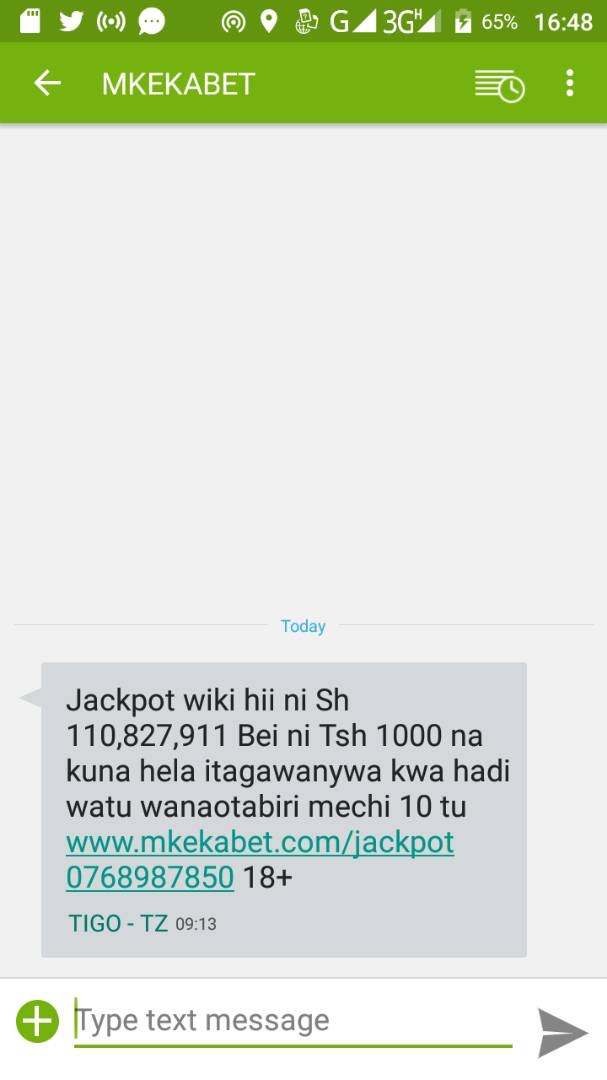The image size is (607, 1080).
Task: Go back from the MKEKABET conversation
Action: click(x=47, y=83)
